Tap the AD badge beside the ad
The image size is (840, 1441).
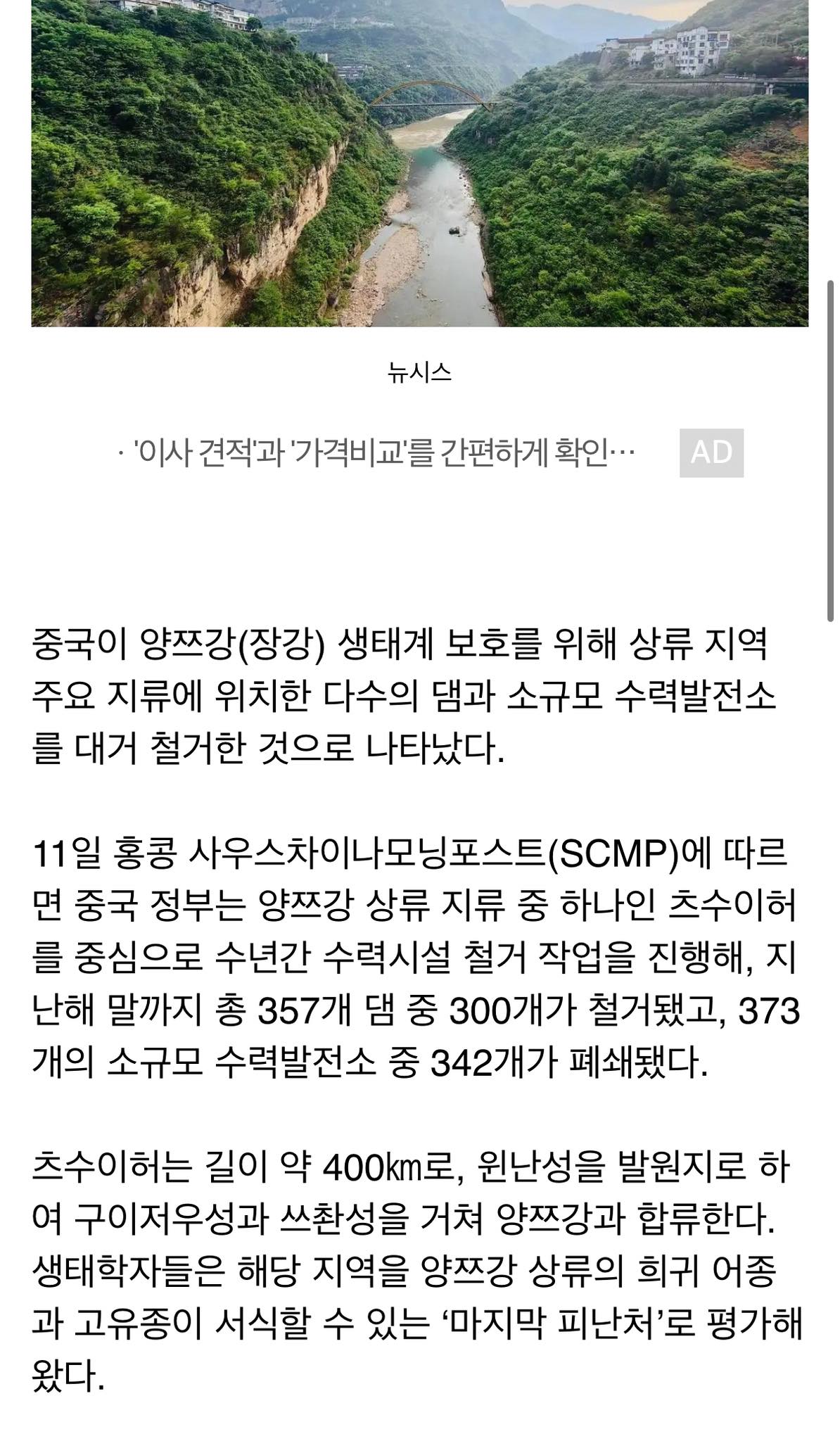point(711,452)
